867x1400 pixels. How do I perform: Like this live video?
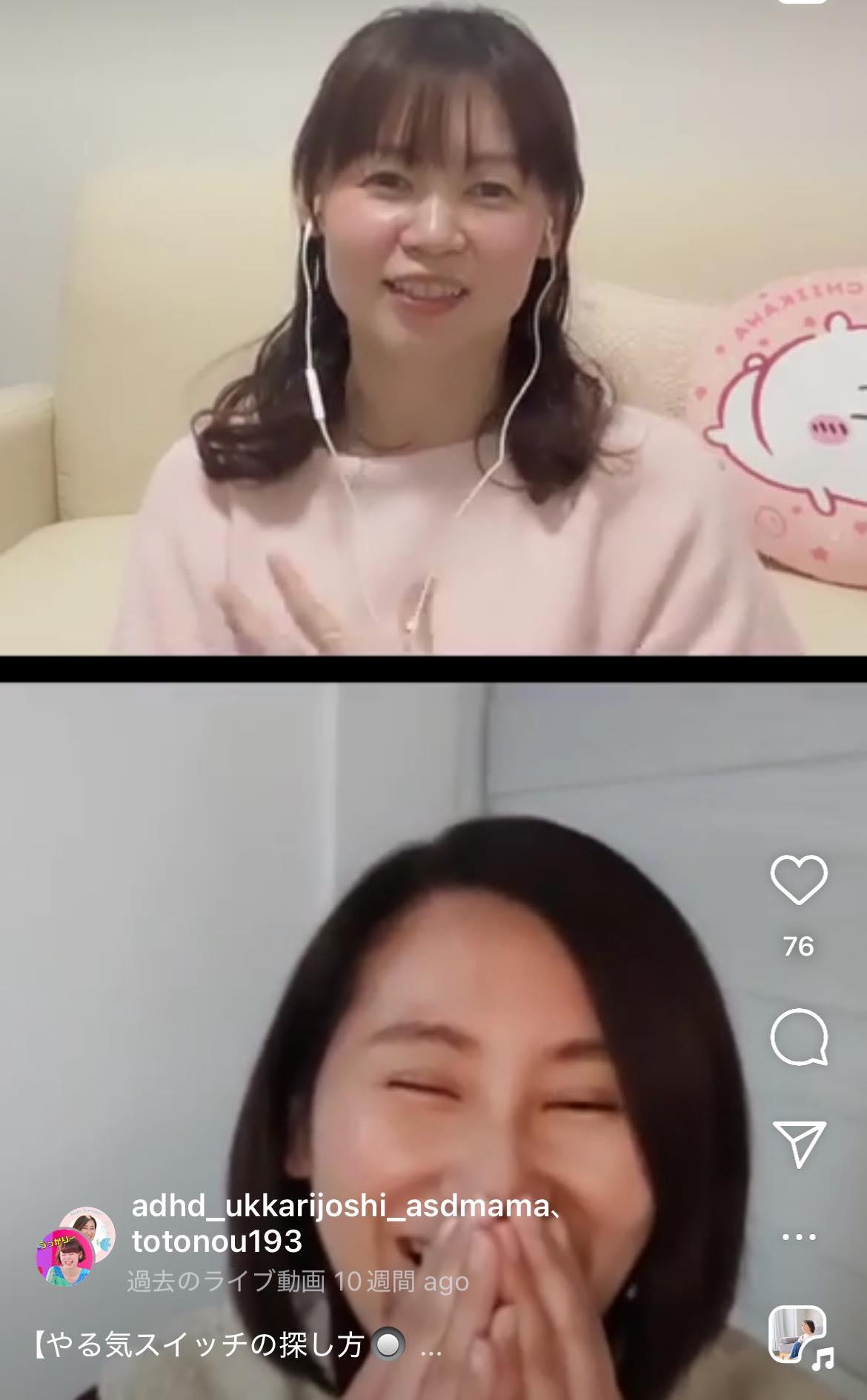click(799, 879)
